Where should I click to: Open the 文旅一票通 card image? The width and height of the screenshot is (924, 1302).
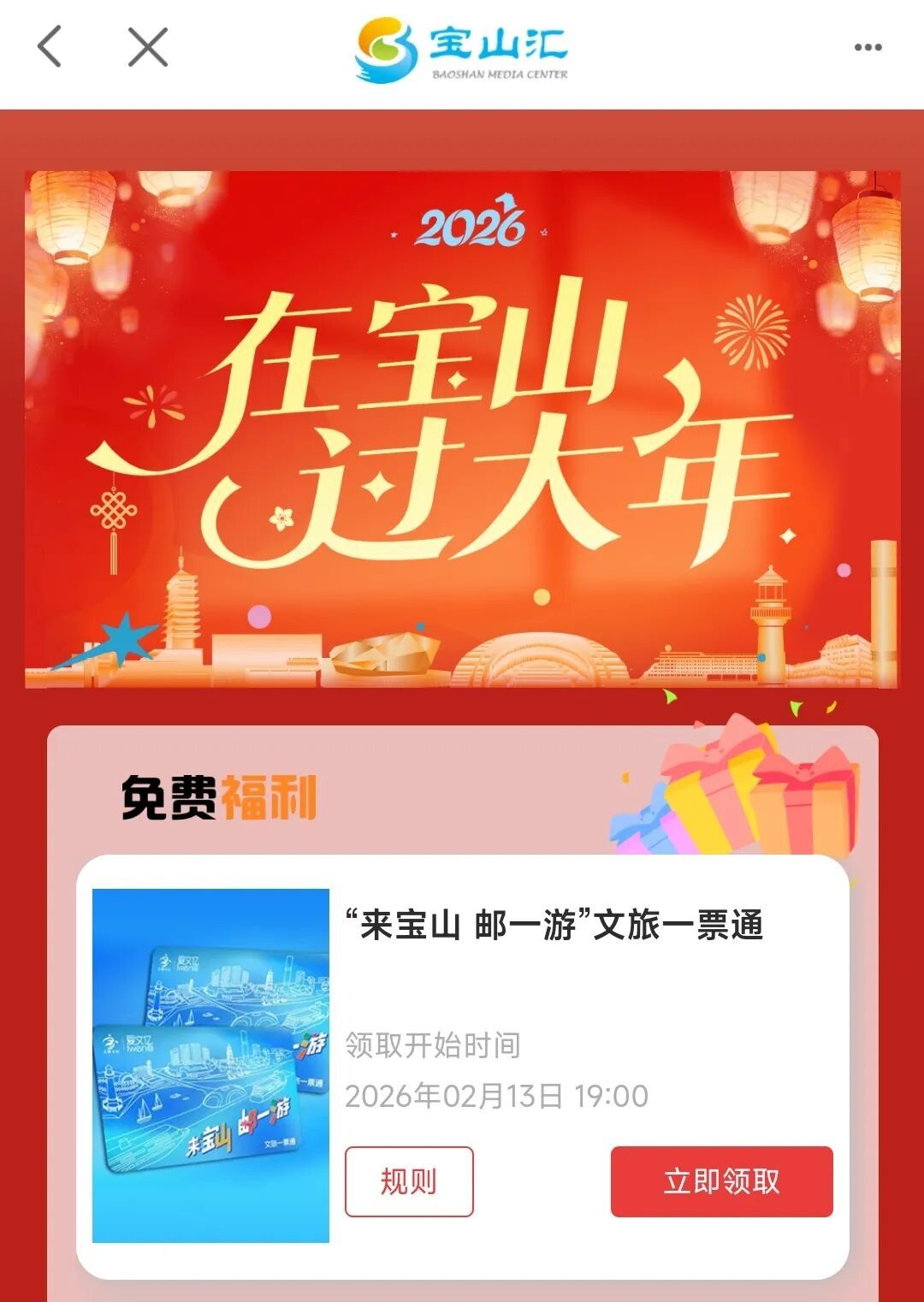coord(210,1065)
